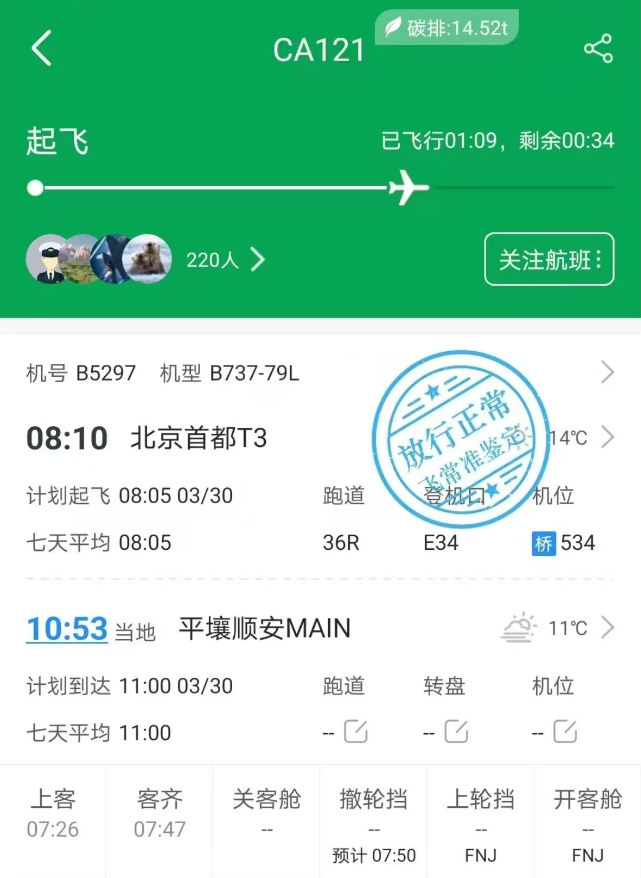
Task: Open the 220人 follower list
Action: [x=225, y=260]
